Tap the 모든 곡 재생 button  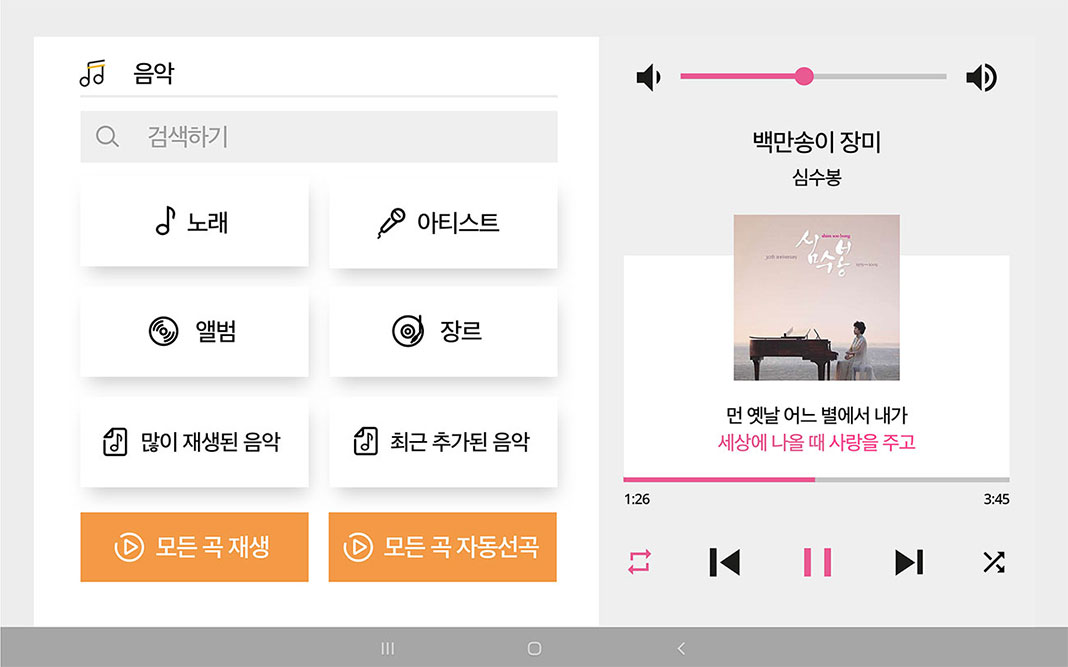point(194,547)
